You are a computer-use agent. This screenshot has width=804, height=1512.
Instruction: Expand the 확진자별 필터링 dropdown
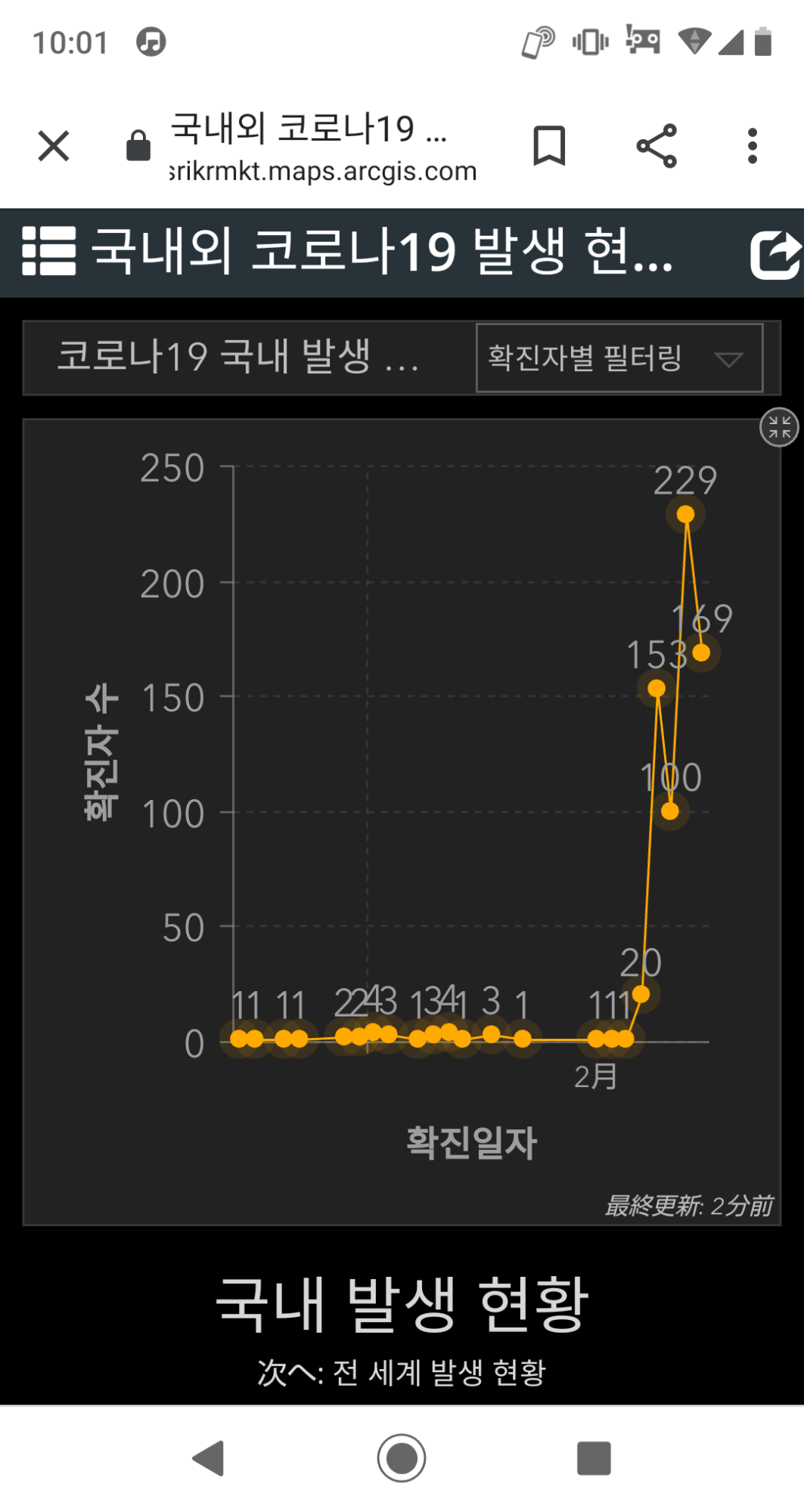[x=619, y=358]
